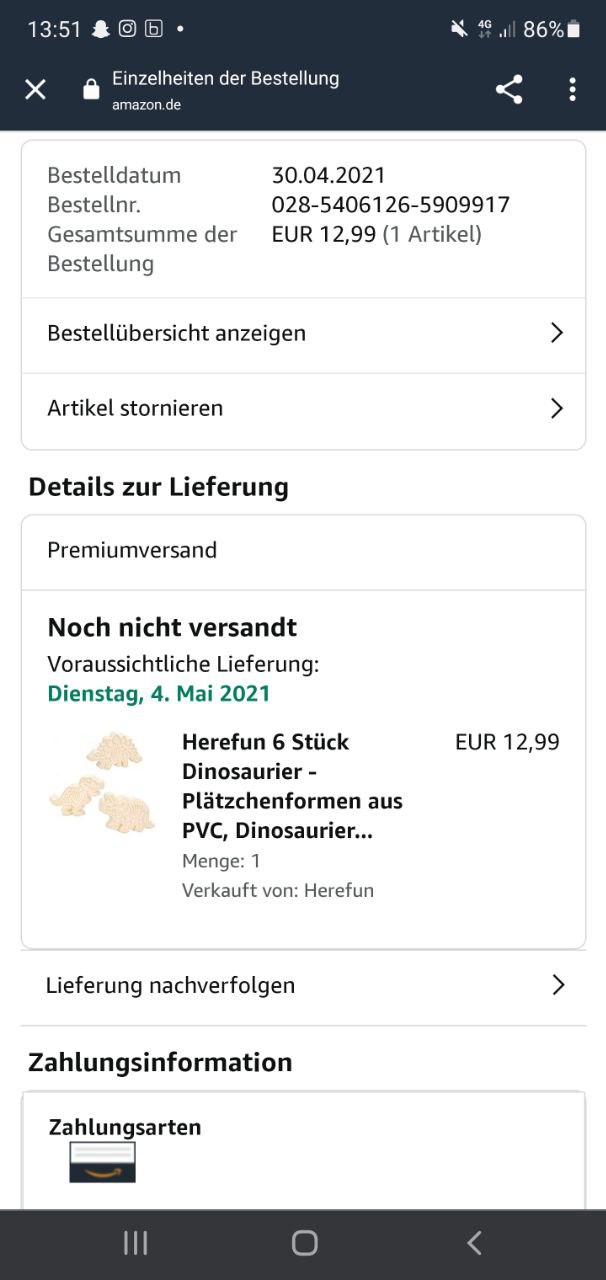The height and width of the screenshot is (1280, 606).
Task: Go back using the system back button
Action: pyautogui.click(x=474, y=1243)
